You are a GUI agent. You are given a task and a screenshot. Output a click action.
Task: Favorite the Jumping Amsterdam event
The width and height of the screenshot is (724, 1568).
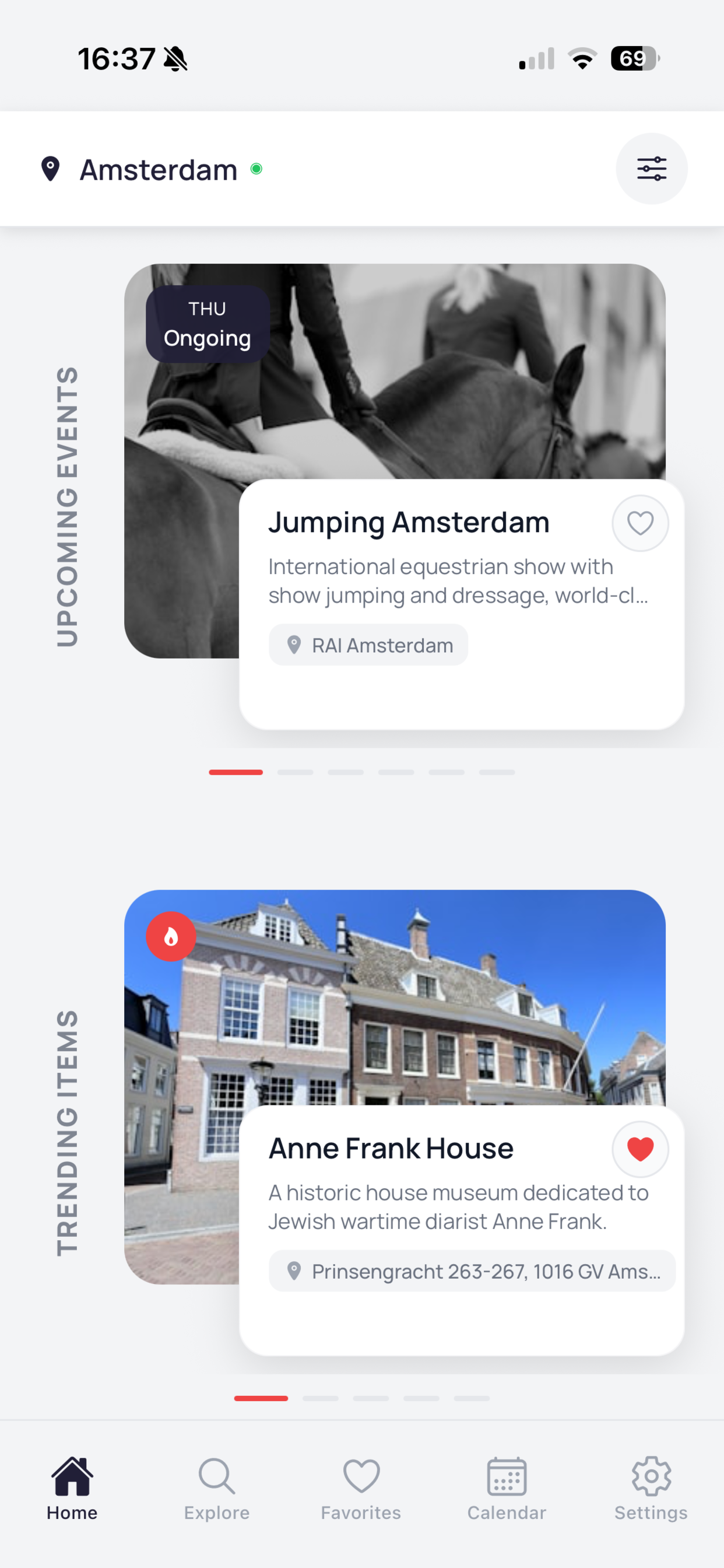pyautogui.click(x=640, y=523)
